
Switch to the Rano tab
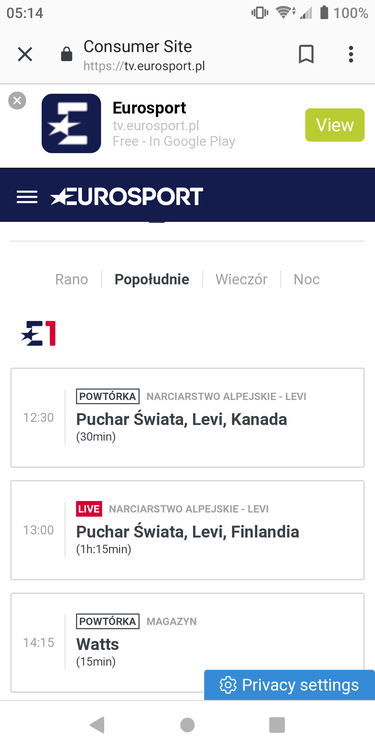(x=72, y=279)
